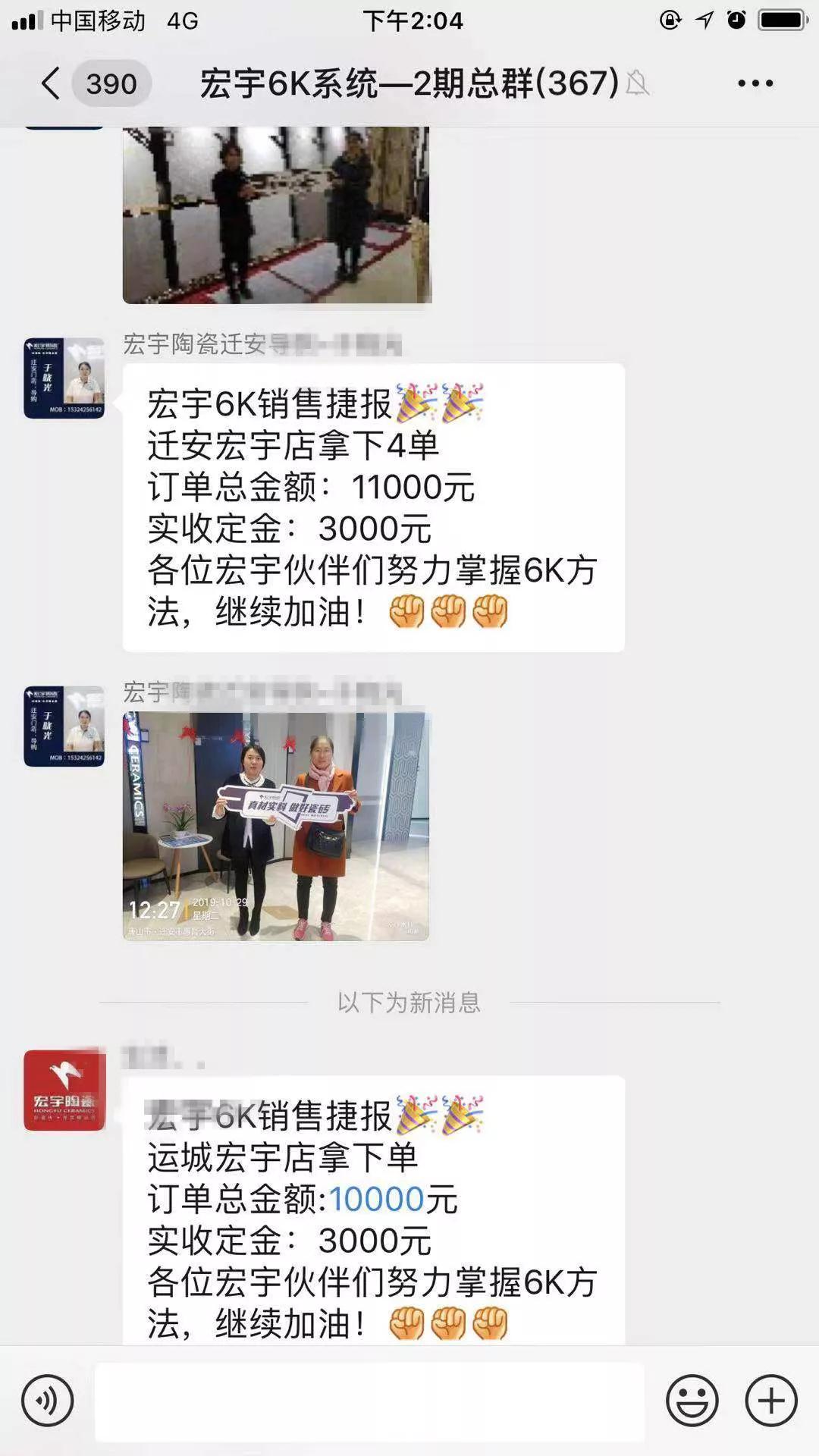View the photo of two women holding sign
819x1456 pixels.
pos(276,826)
